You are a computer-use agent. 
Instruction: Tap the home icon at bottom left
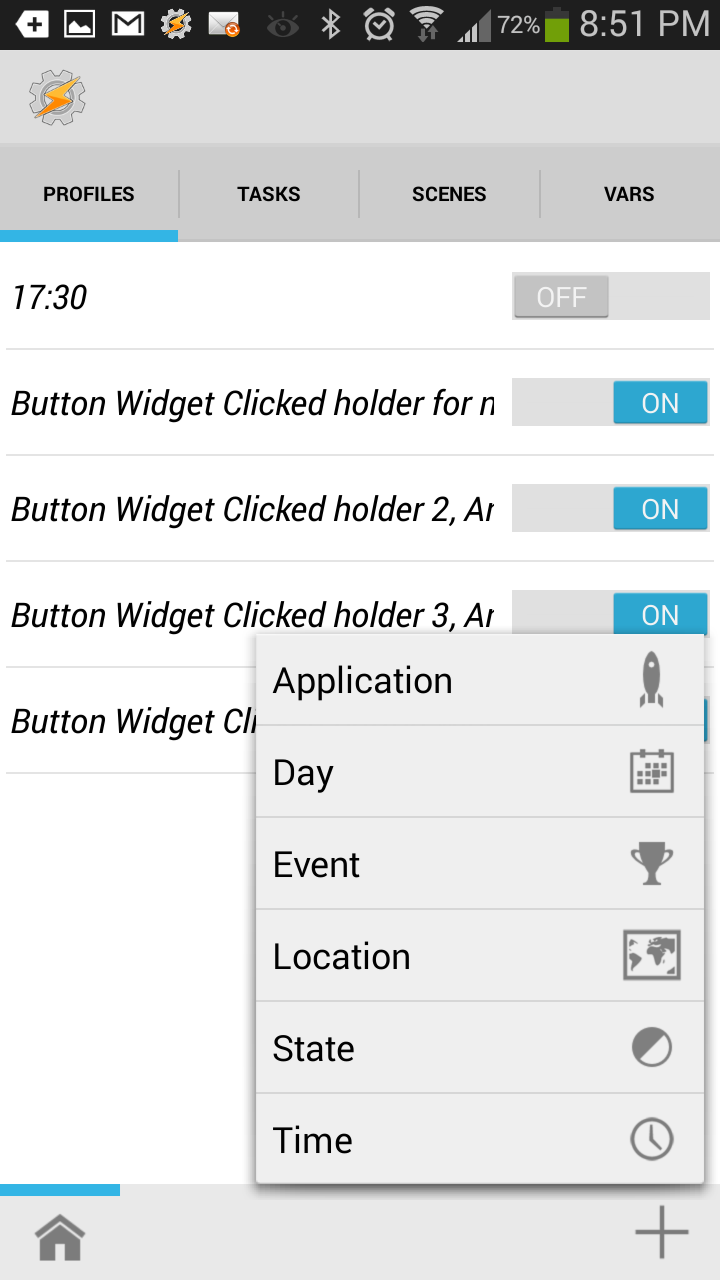pyautogui.click(x=60, y=1238)
